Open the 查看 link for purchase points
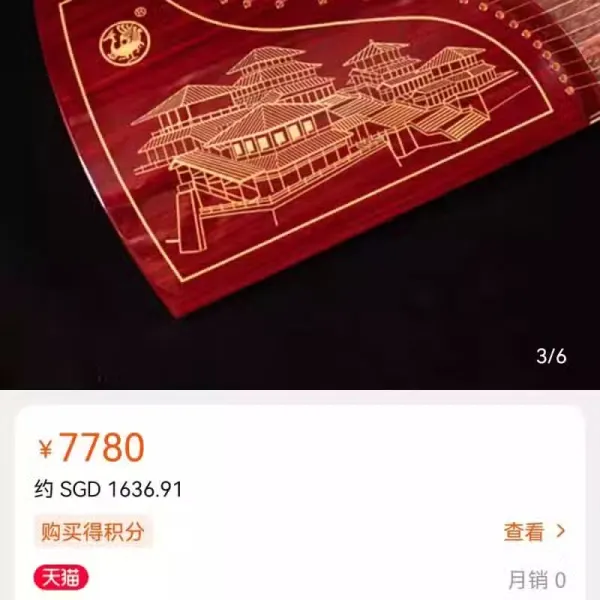 (534, 532)
